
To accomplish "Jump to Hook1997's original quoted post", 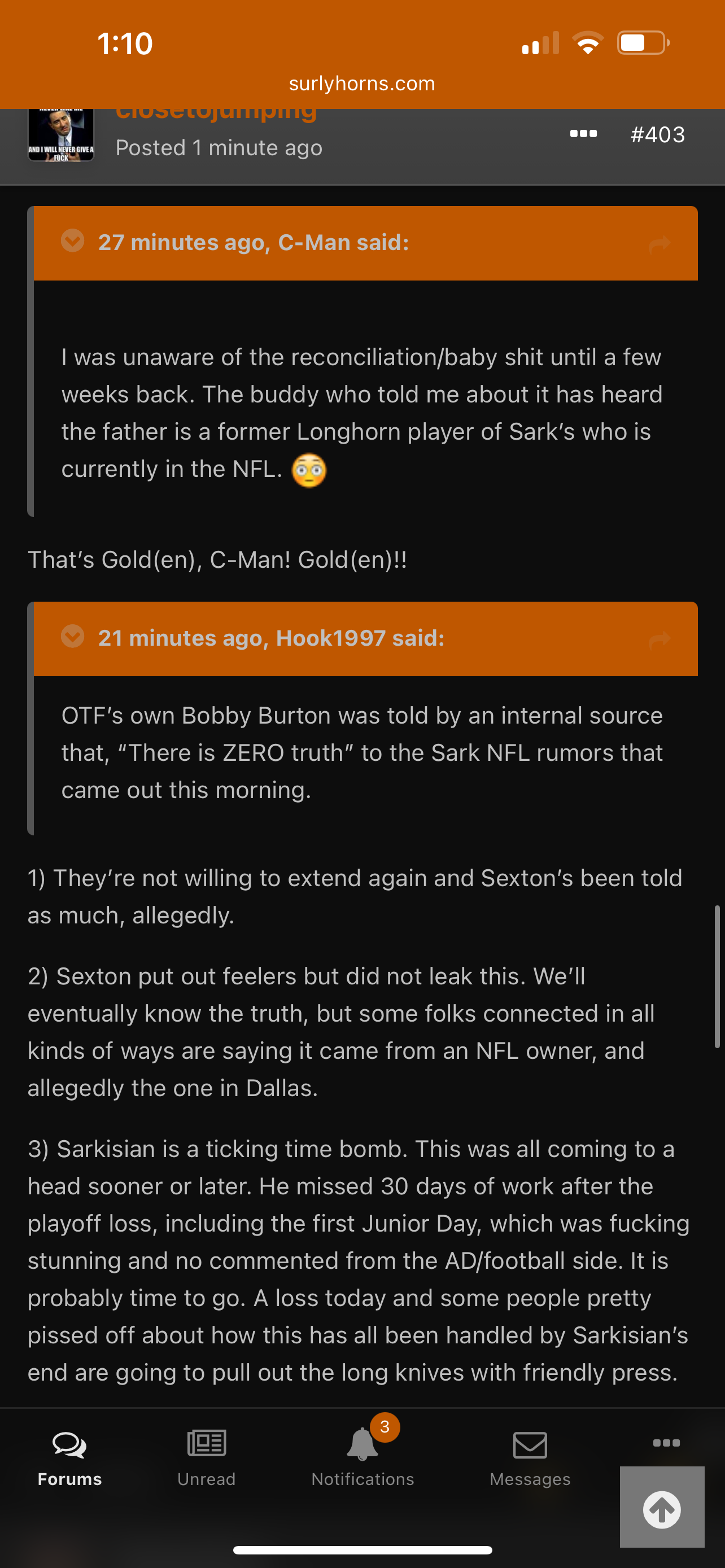I will coord(660,640).
